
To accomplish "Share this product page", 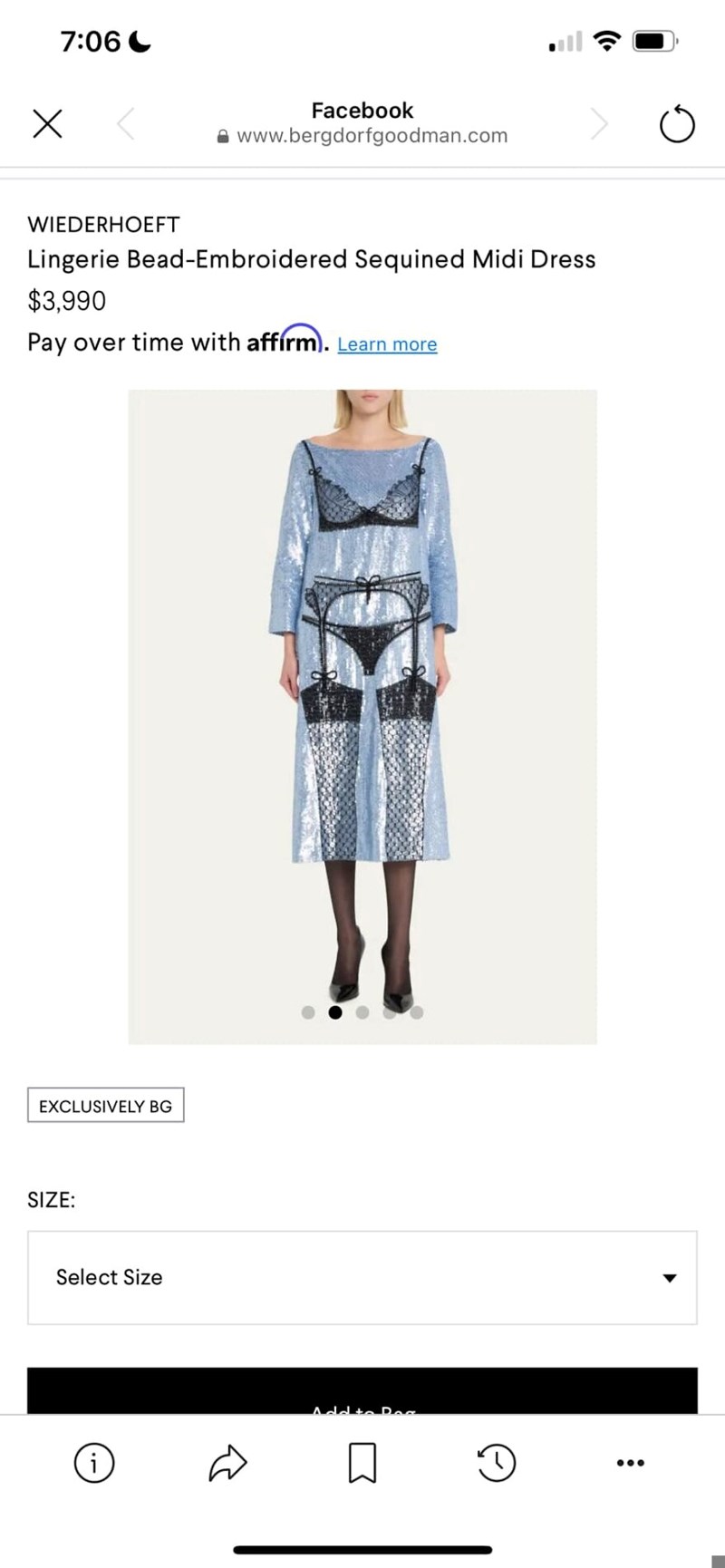I will [x=227, y=1463].
